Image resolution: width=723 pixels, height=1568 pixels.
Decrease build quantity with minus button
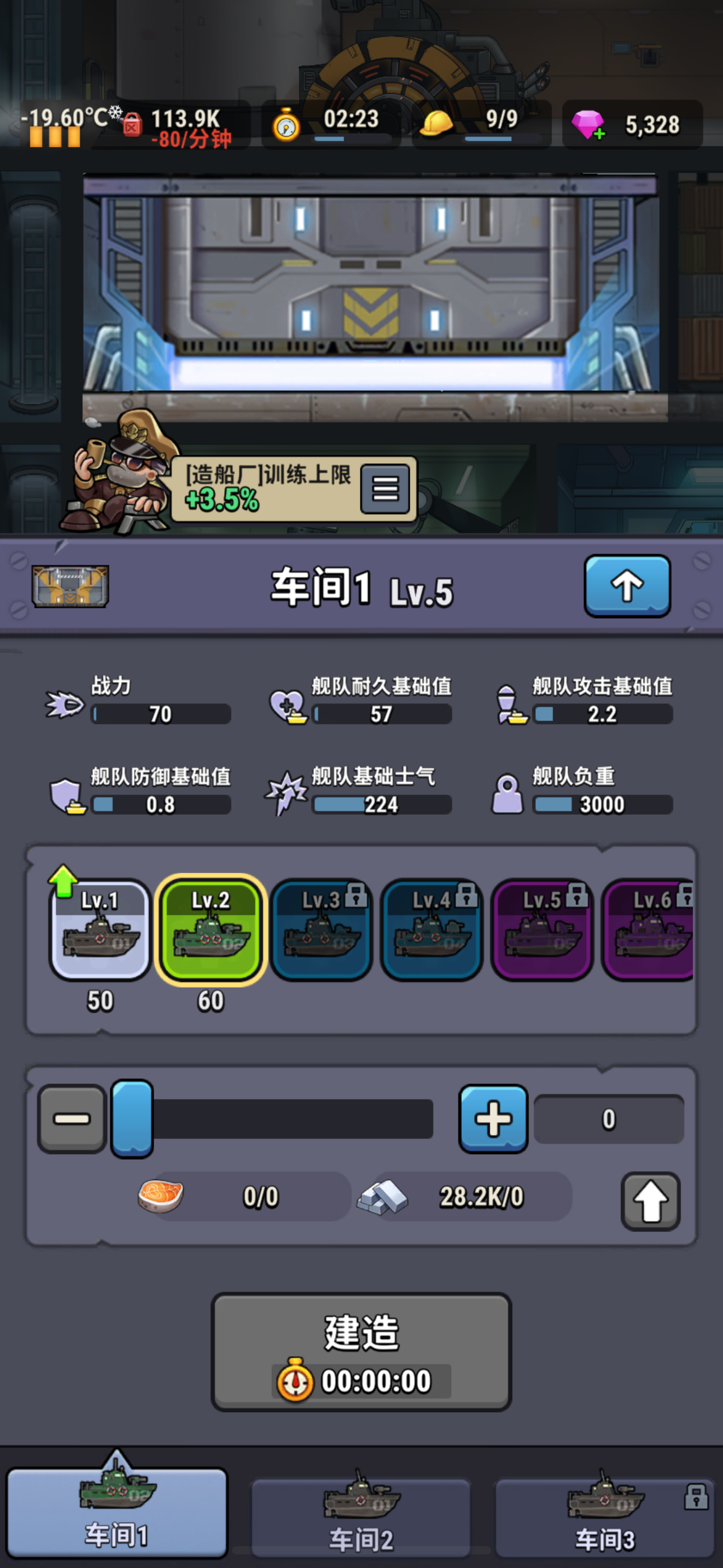click(72, 1118)
